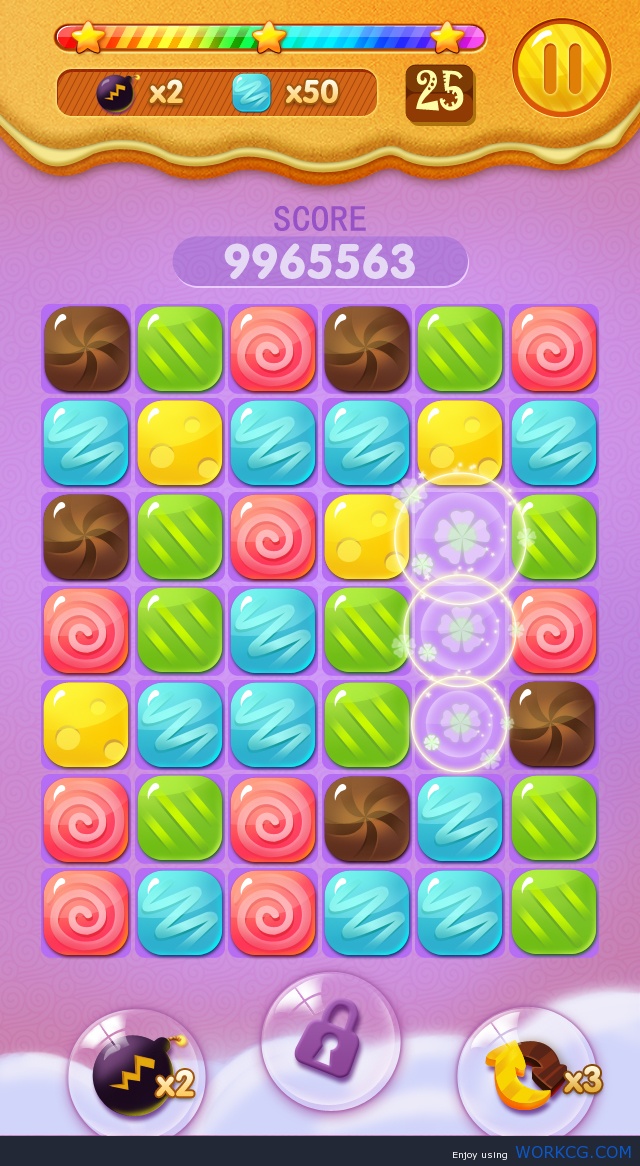Tap the brown swirl candy beside the lowest glowing bubble

[552, 724]
